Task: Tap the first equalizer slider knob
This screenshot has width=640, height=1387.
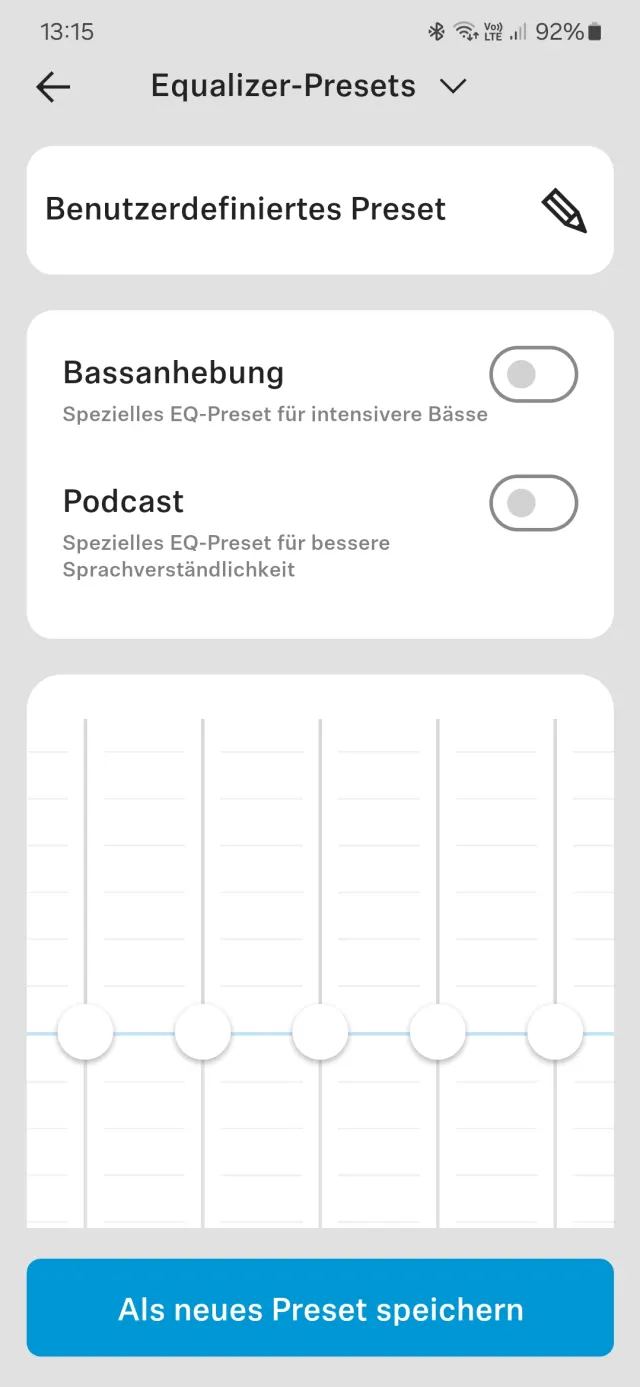Action: [x=86, y=1032]
